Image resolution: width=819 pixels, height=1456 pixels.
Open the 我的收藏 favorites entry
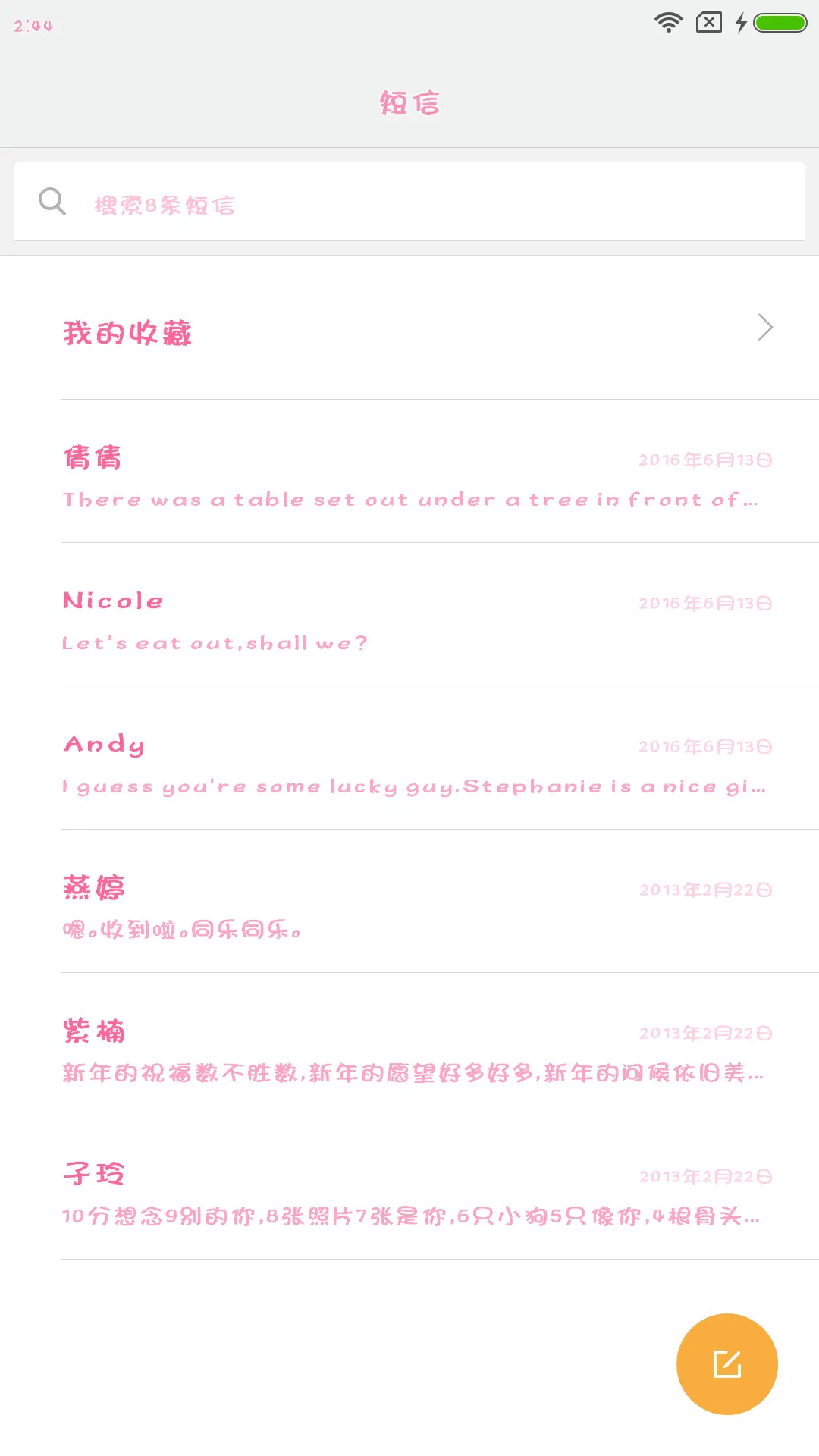(x=127, y=331)
